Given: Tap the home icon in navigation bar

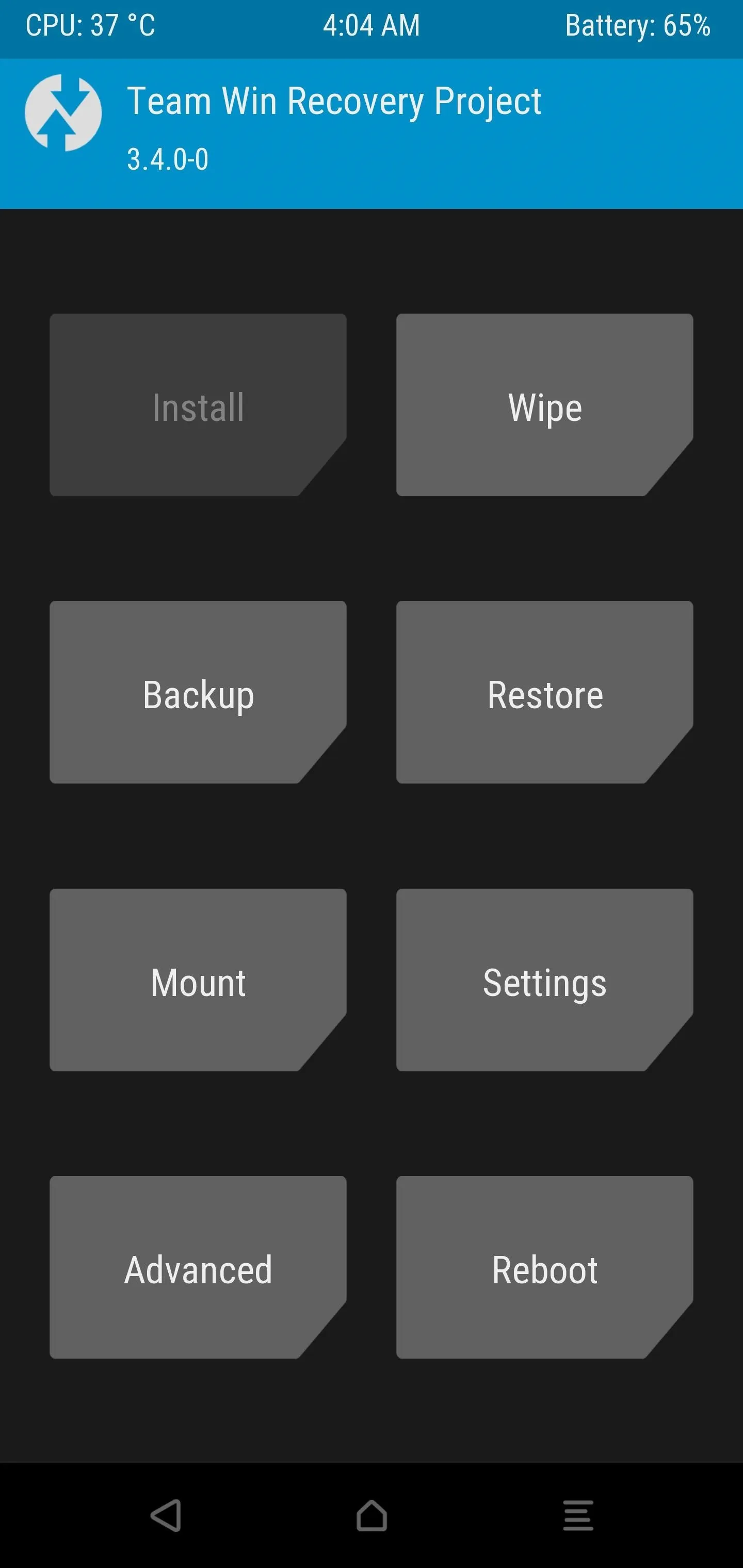Looking at the screenshot, I should [372, 1515].
